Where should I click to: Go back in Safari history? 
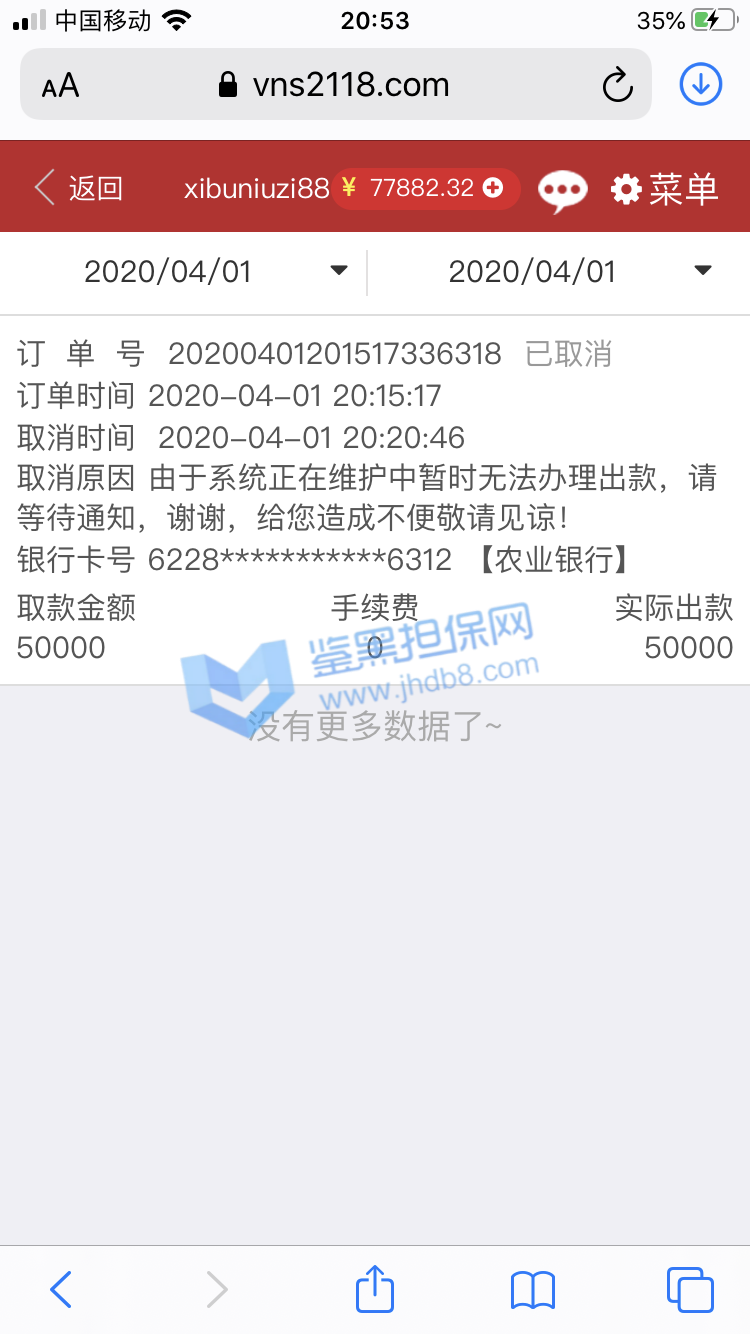point(61,1289)
